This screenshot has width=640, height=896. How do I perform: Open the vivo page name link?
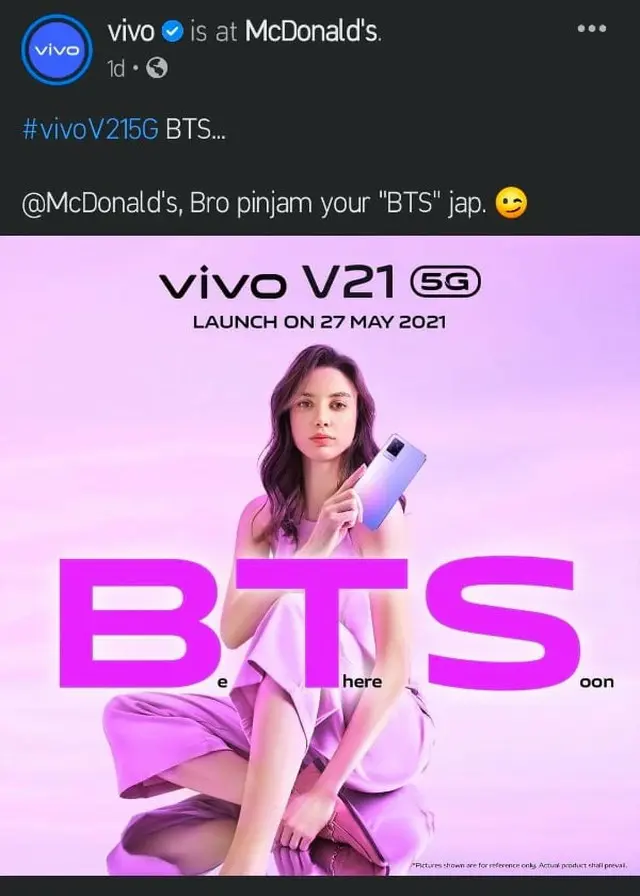130,32
